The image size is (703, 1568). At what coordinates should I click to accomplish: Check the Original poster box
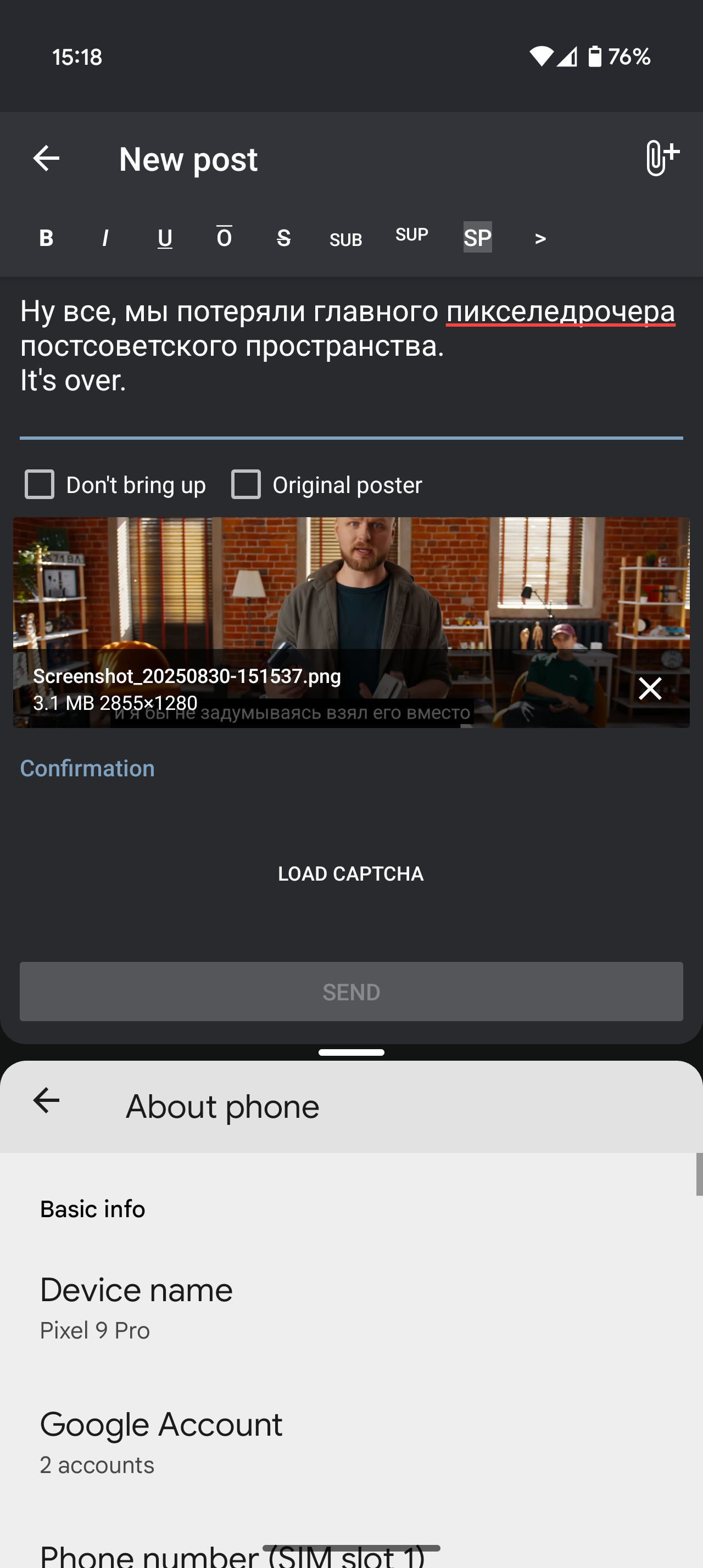246,485
